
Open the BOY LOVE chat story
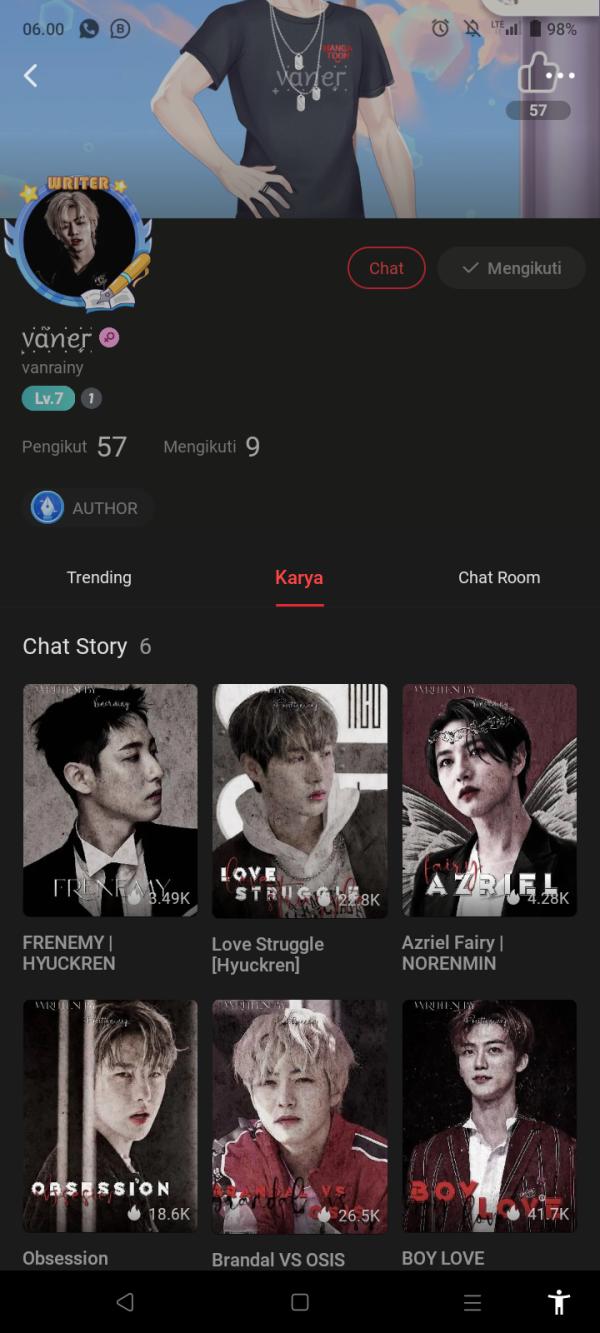(x=489, y=1115)
